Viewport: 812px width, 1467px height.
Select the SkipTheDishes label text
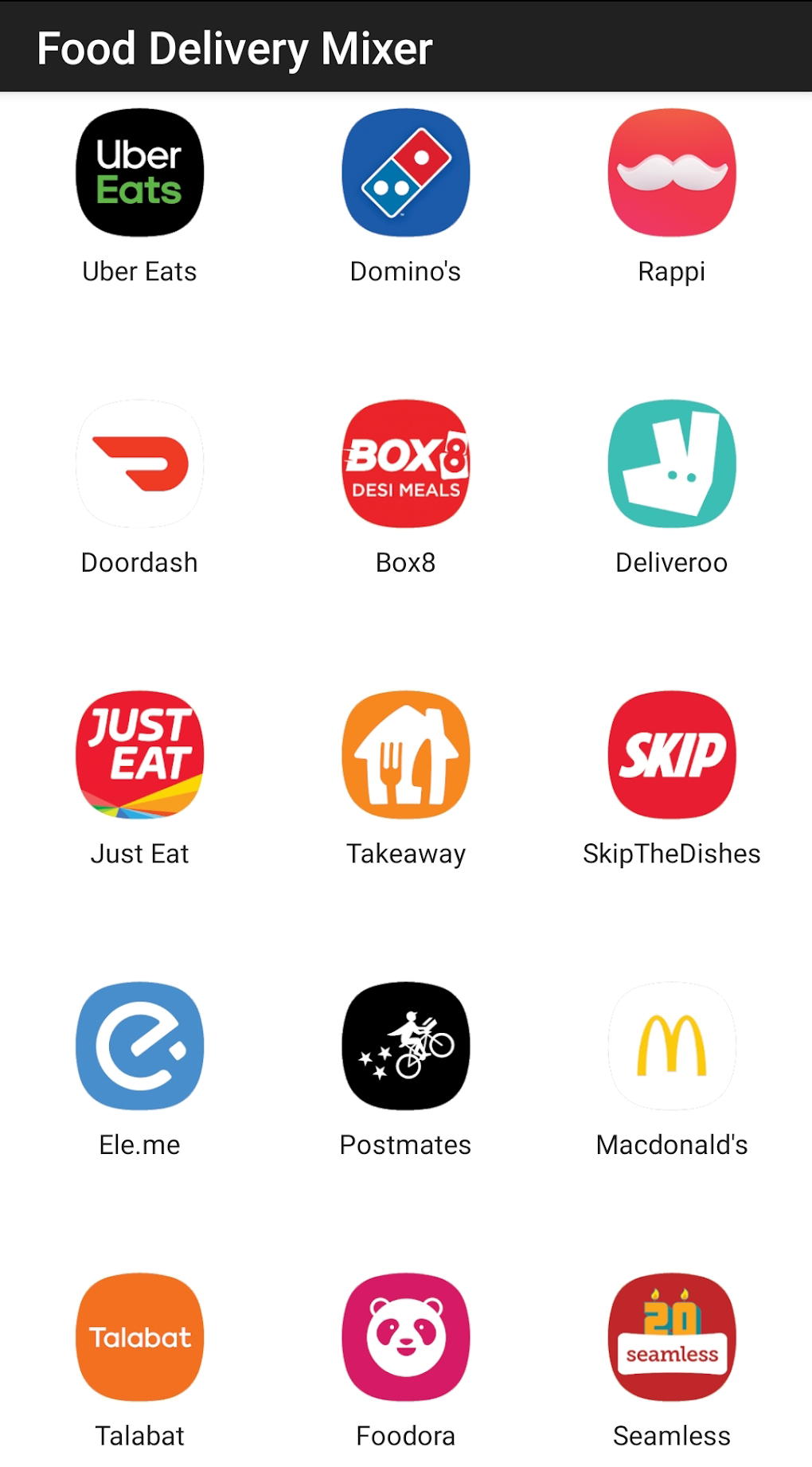pos(671,854)
